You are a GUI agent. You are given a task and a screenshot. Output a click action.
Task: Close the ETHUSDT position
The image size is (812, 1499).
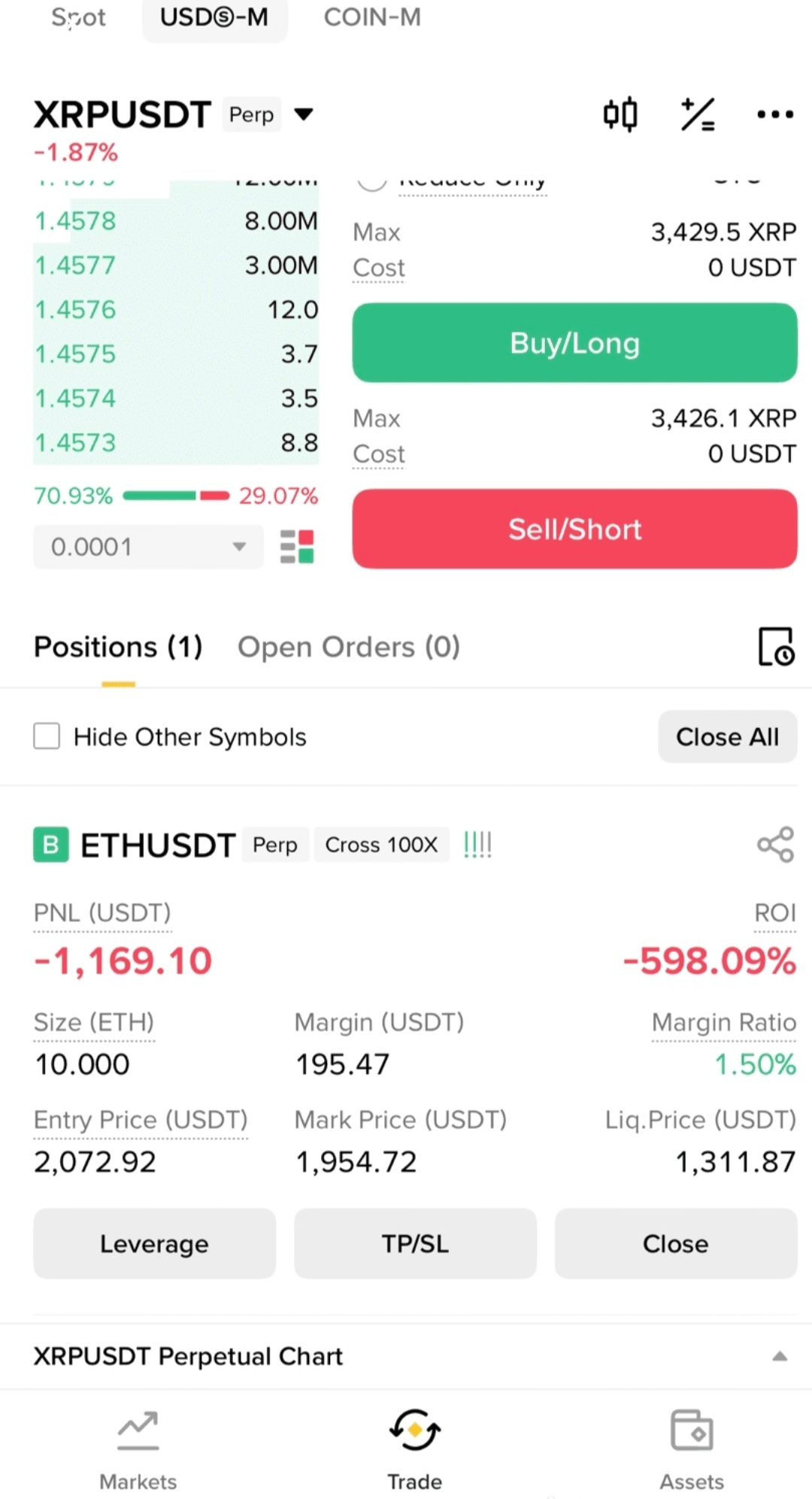(x=676, y=1244)
